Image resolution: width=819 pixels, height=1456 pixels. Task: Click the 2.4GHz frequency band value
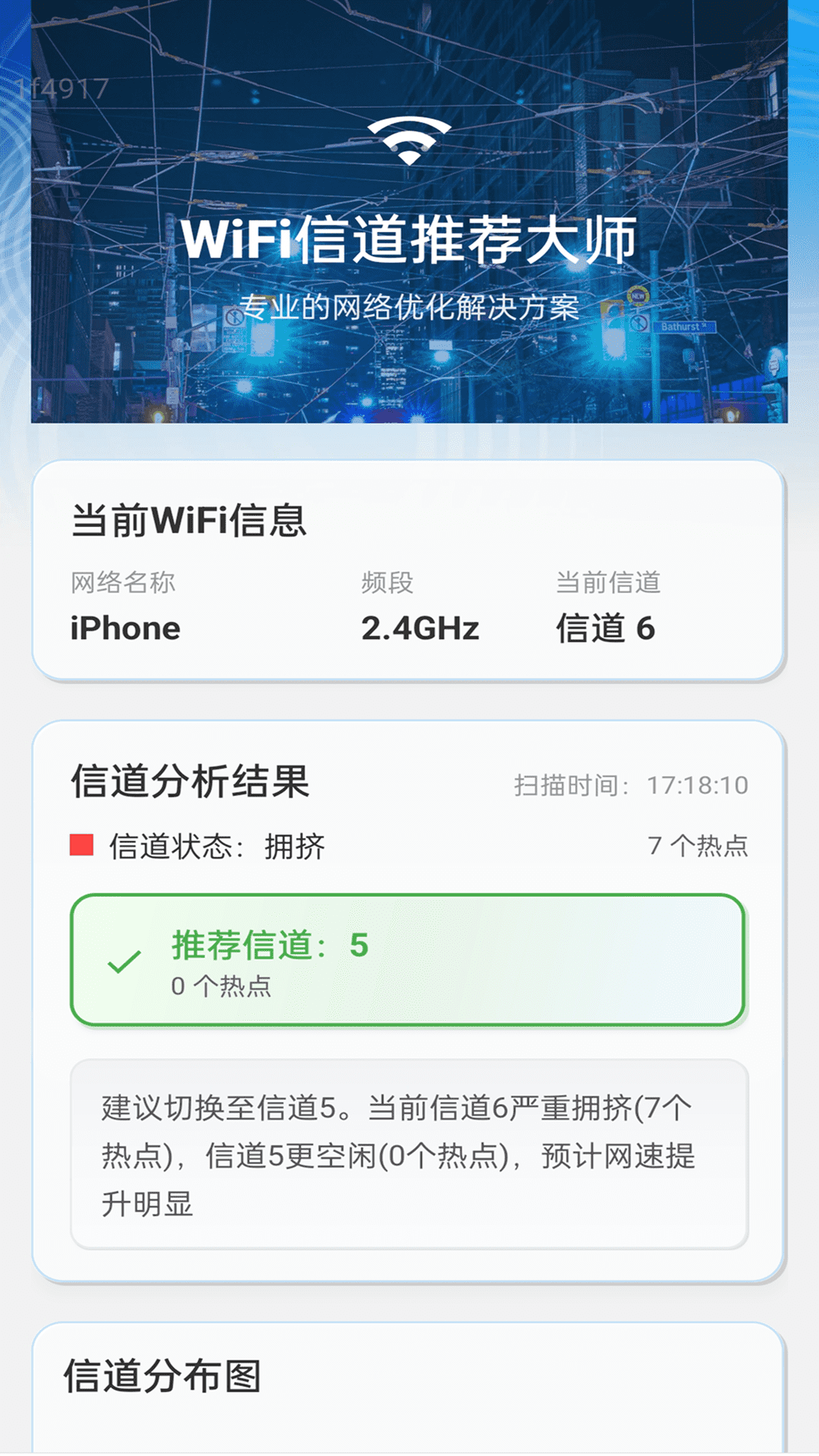(420, 627)
